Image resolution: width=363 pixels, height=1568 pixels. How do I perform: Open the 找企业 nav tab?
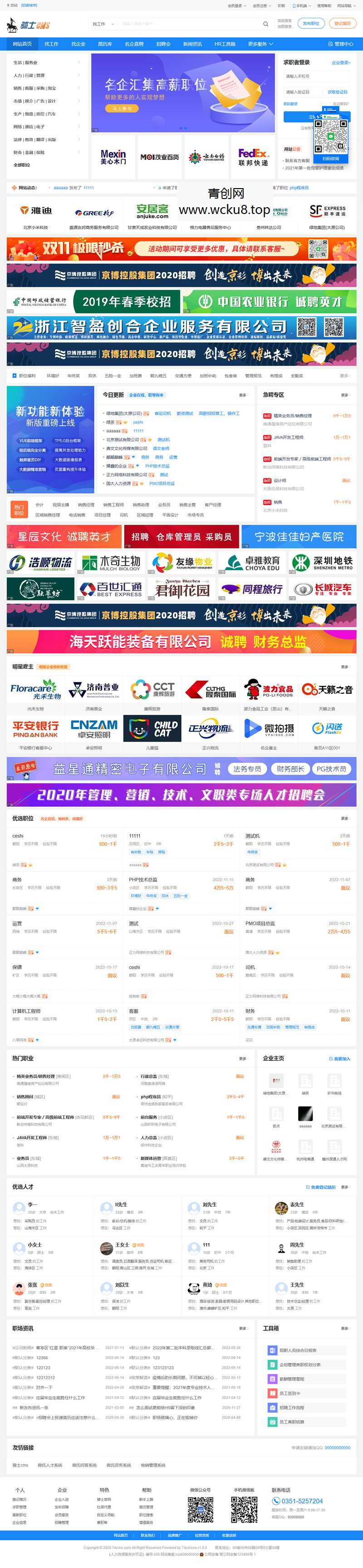pos(78,44)
